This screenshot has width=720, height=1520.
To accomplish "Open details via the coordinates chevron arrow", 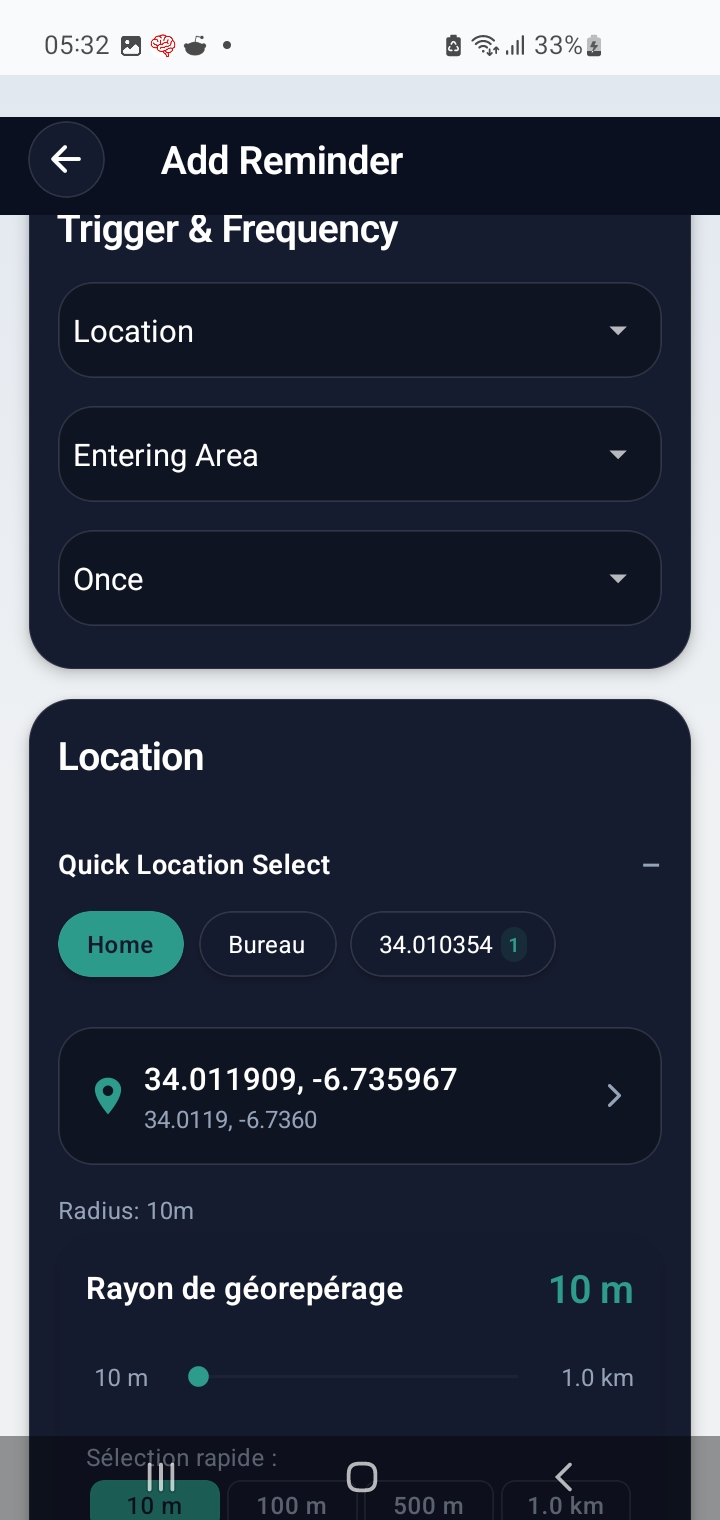I will (x=613, y=1095).
